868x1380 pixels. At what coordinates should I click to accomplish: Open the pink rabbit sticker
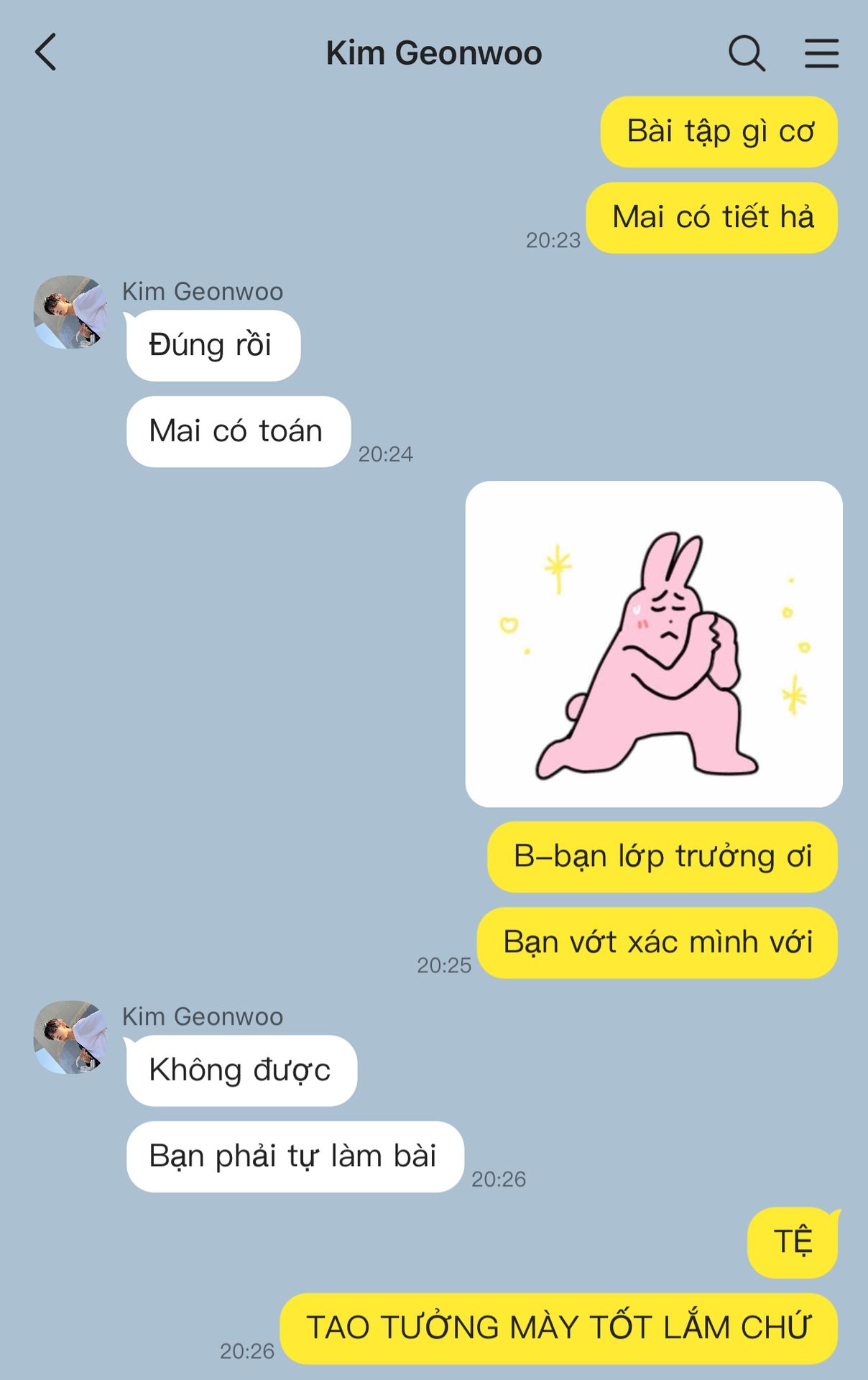coord(654,644)
